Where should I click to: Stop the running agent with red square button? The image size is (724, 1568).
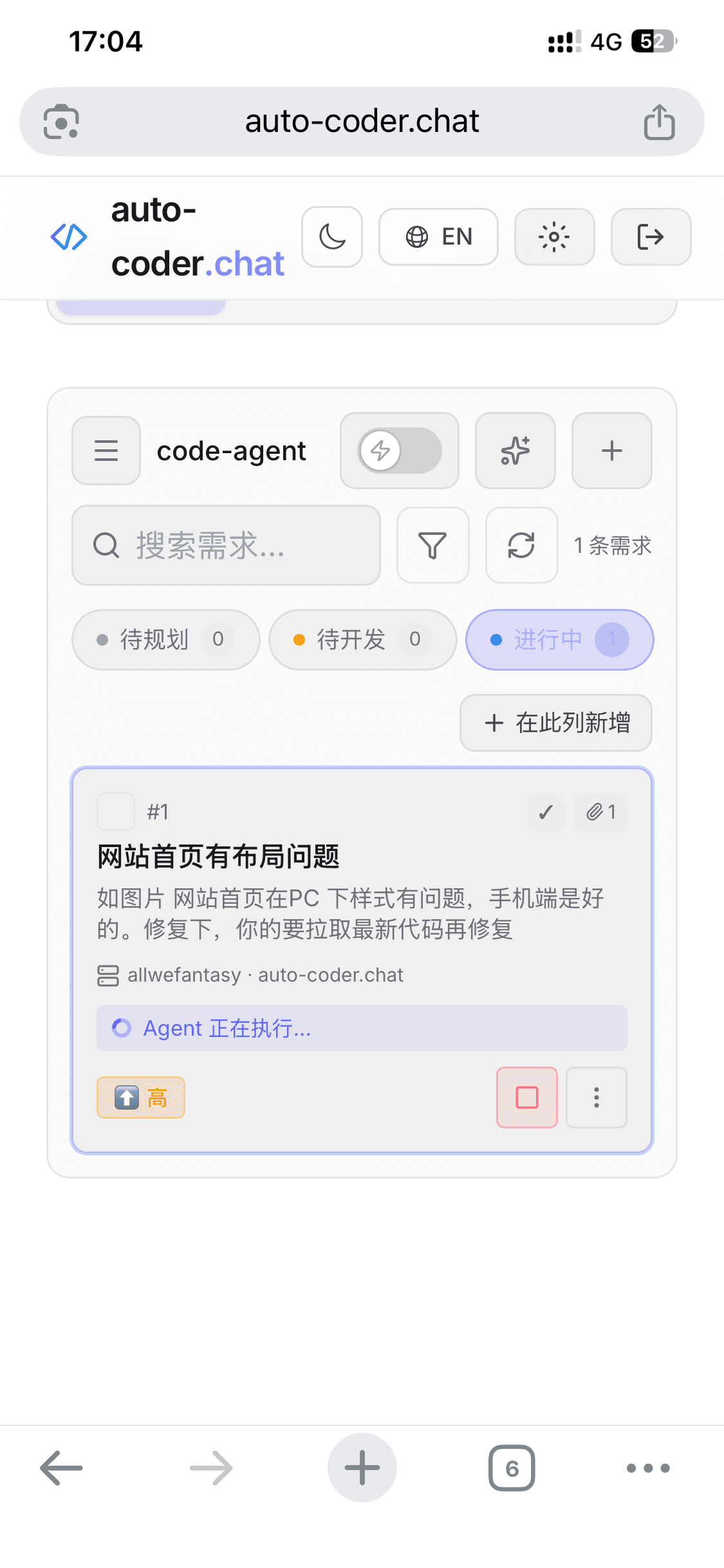526,1097
